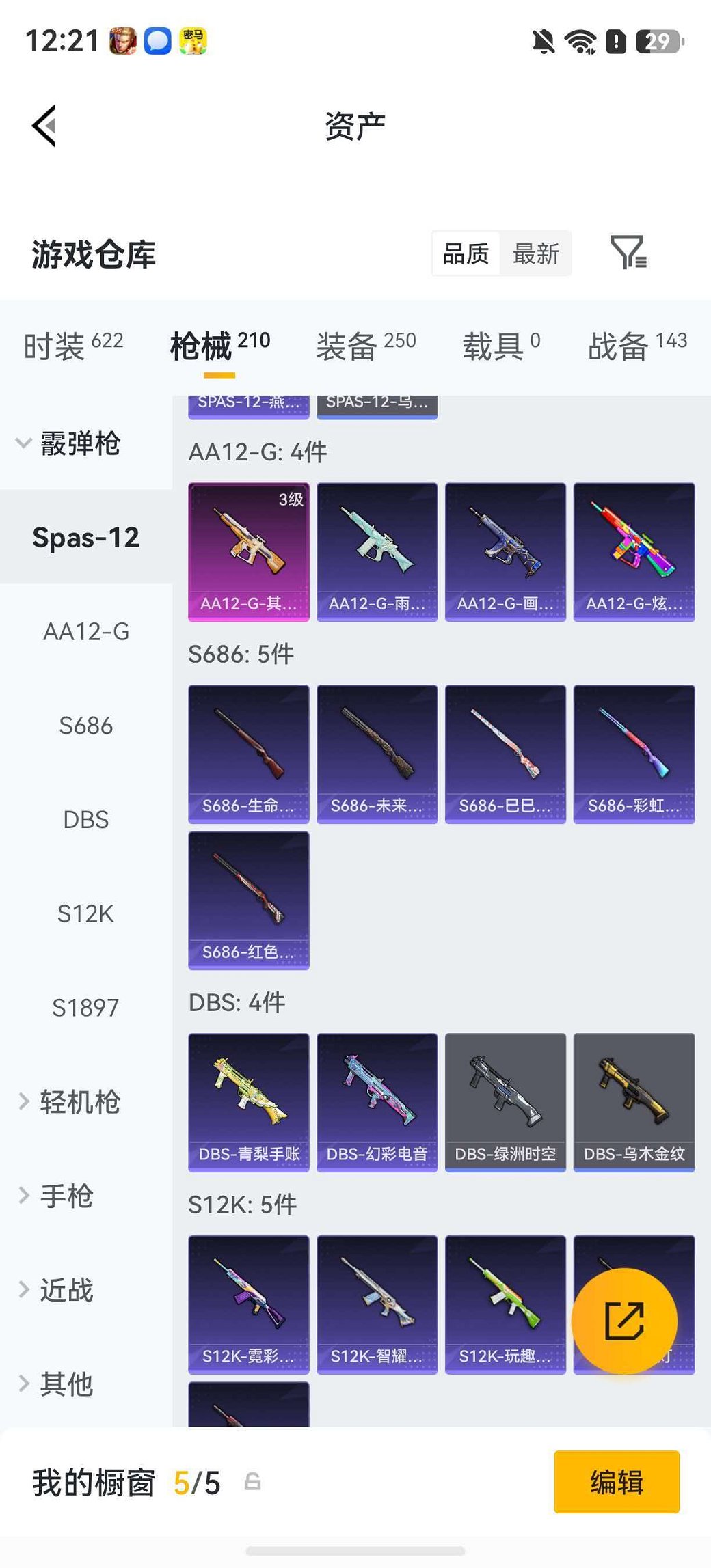Sort the warehouse by 品质

click(466, 253)
